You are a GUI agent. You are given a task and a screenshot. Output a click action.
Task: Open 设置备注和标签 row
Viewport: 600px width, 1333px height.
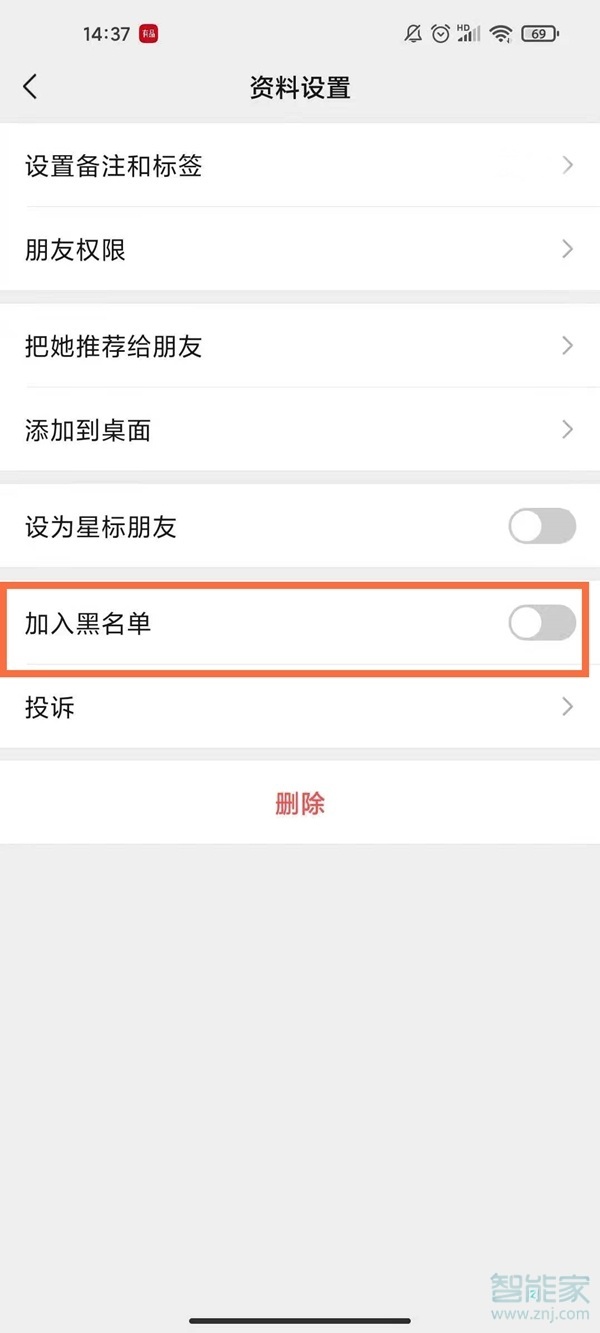tap(300, 165)
